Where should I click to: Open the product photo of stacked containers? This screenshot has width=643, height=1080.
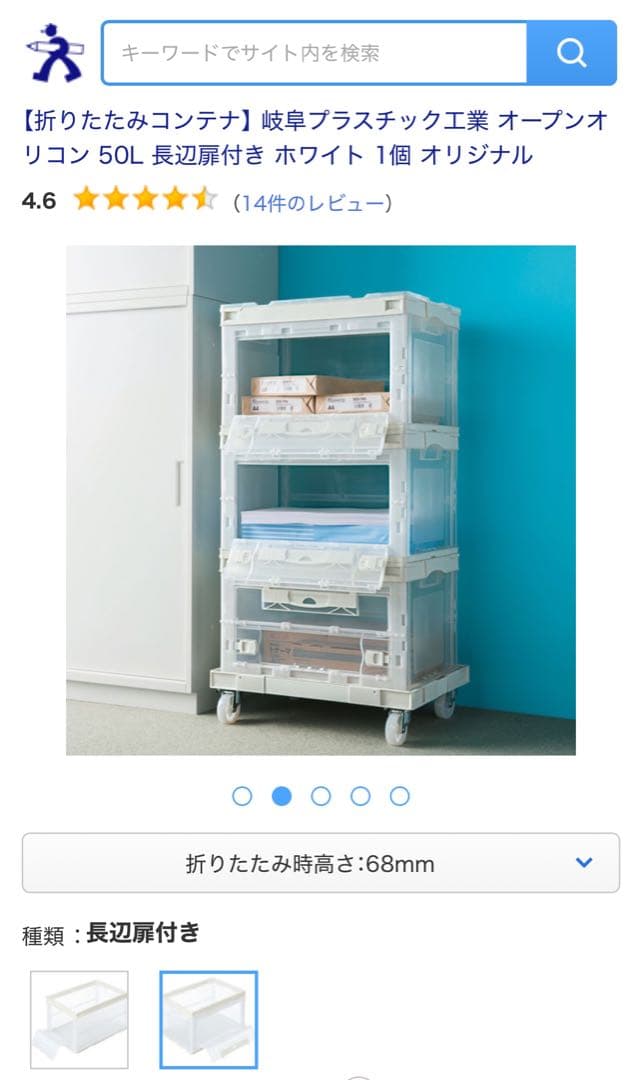[x=321, y=500]
